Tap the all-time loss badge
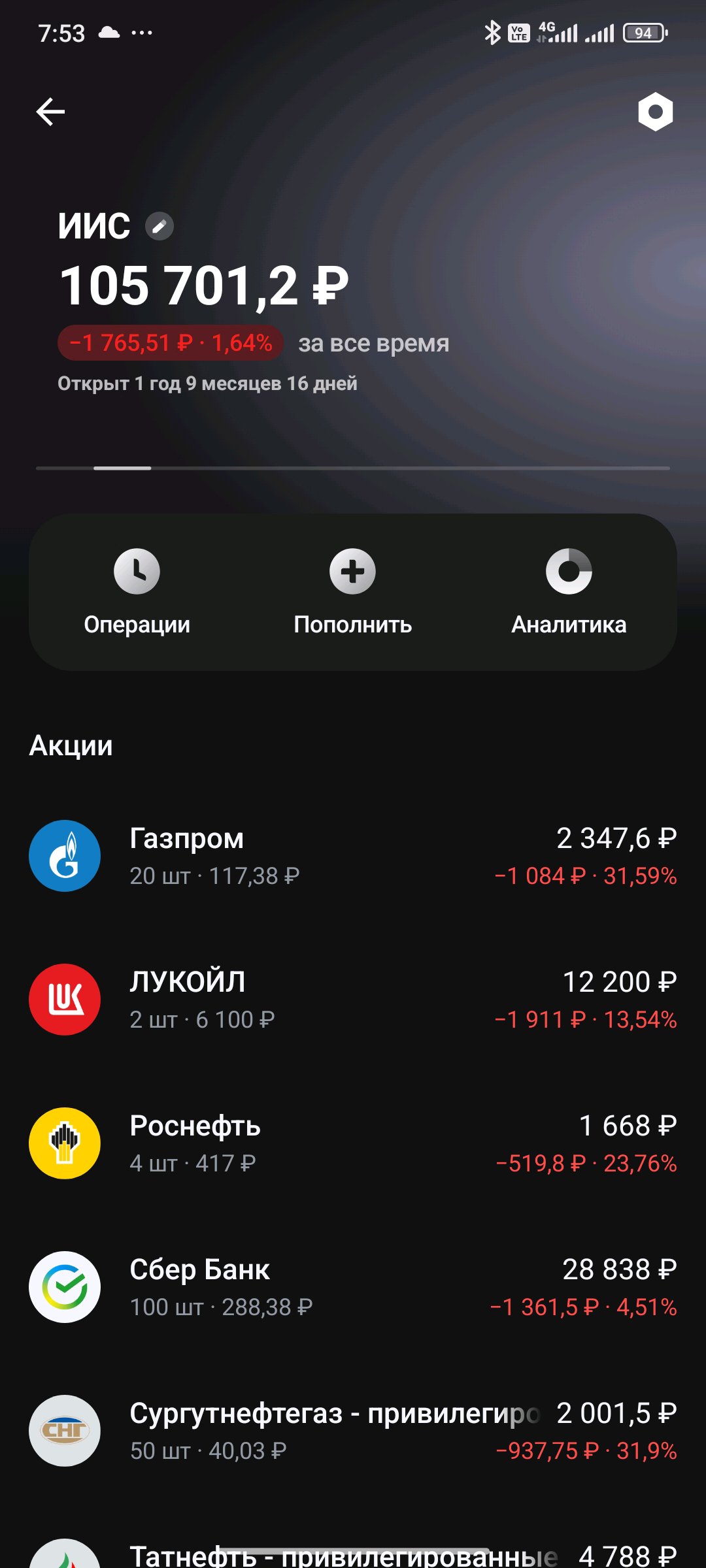 pyautogui.click(x=171, y=343)
